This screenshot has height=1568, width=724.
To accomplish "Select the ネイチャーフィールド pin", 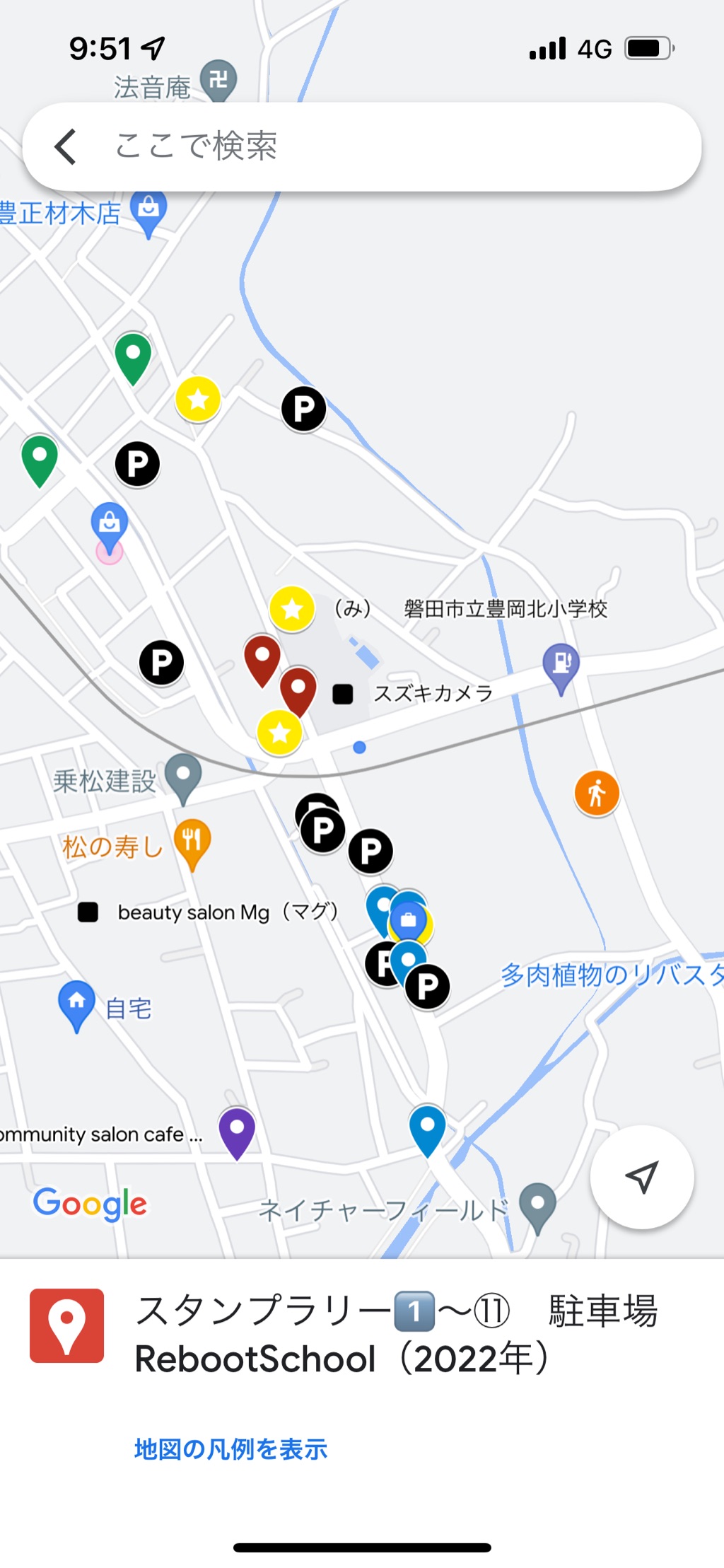I will coord(537,1208).
